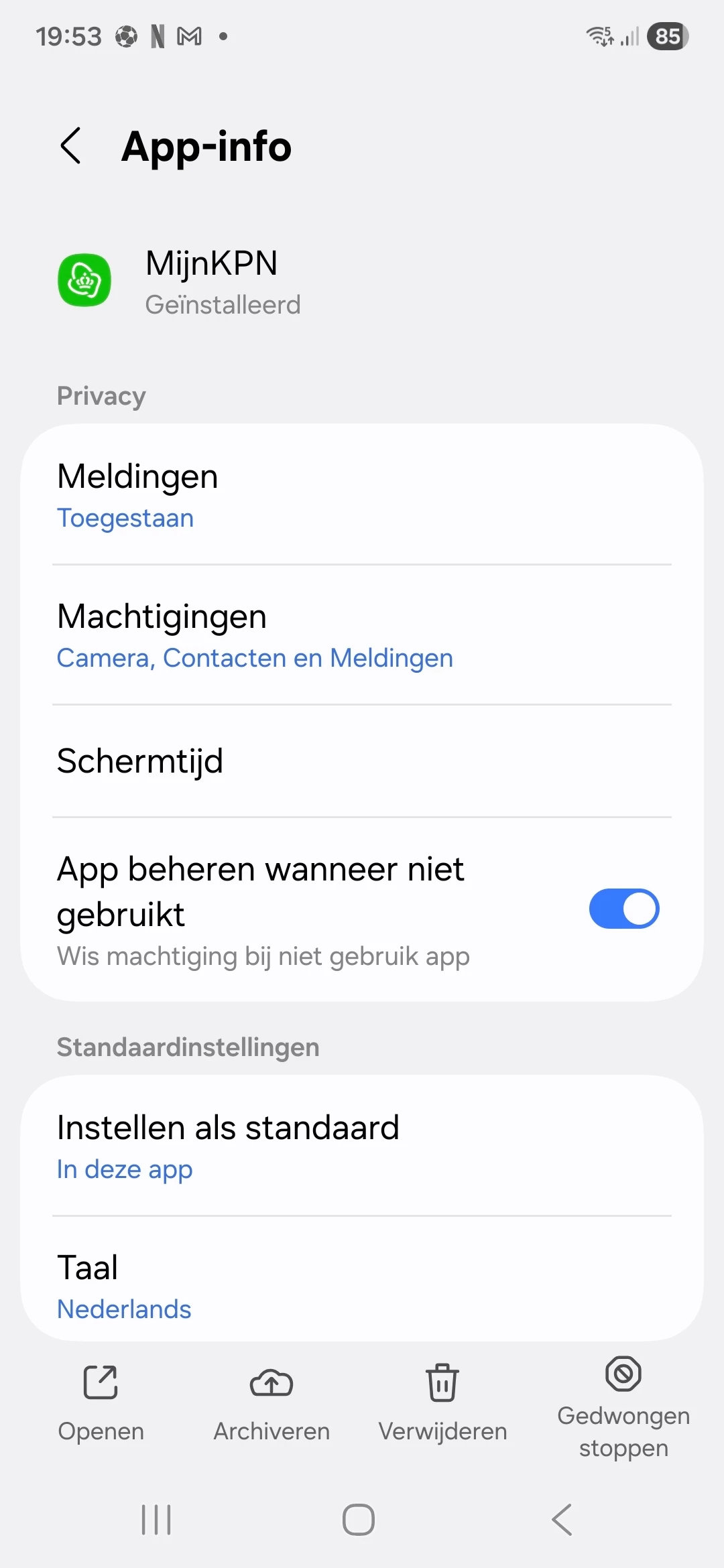Open recent apps overview

pyautogui.click(x=156, y=1519)
